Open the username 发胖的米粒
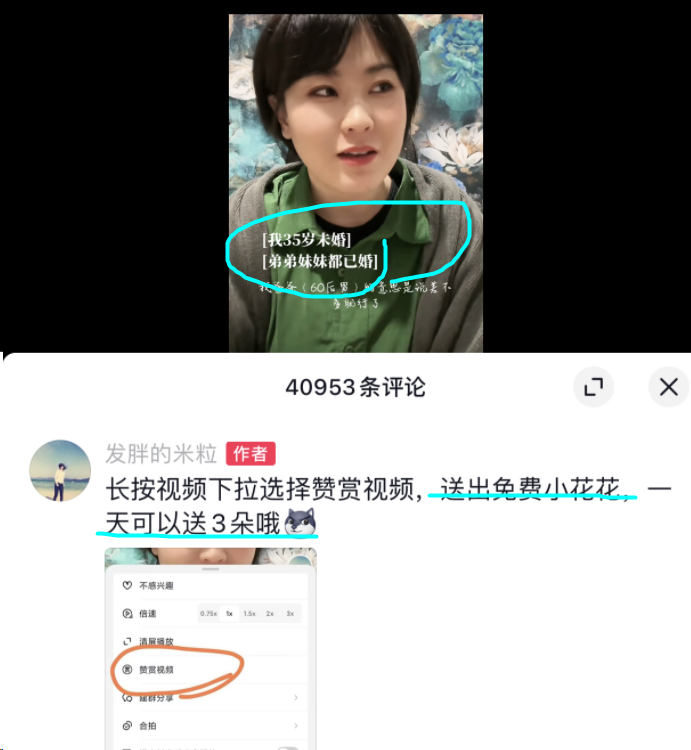Image resolution: width=691 pixels, height=750 pixels. (x=161, y=453)
